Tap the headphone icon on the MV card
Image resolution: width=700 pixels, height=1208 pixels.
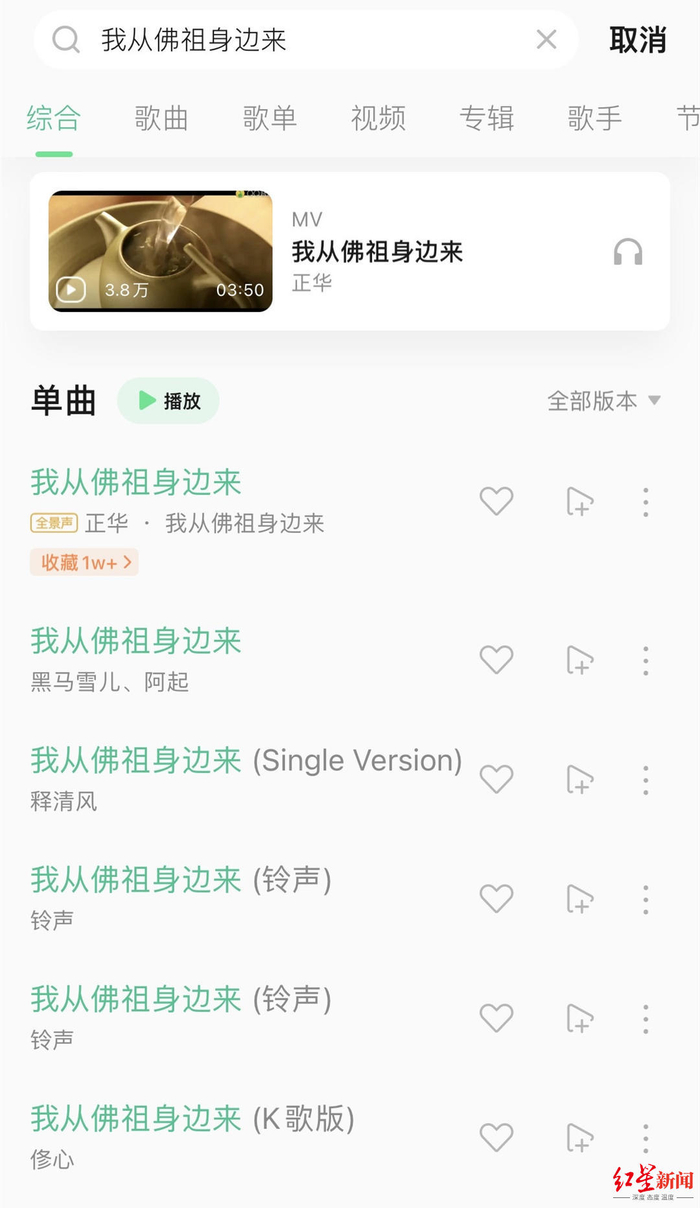click(x=628, y=252)
